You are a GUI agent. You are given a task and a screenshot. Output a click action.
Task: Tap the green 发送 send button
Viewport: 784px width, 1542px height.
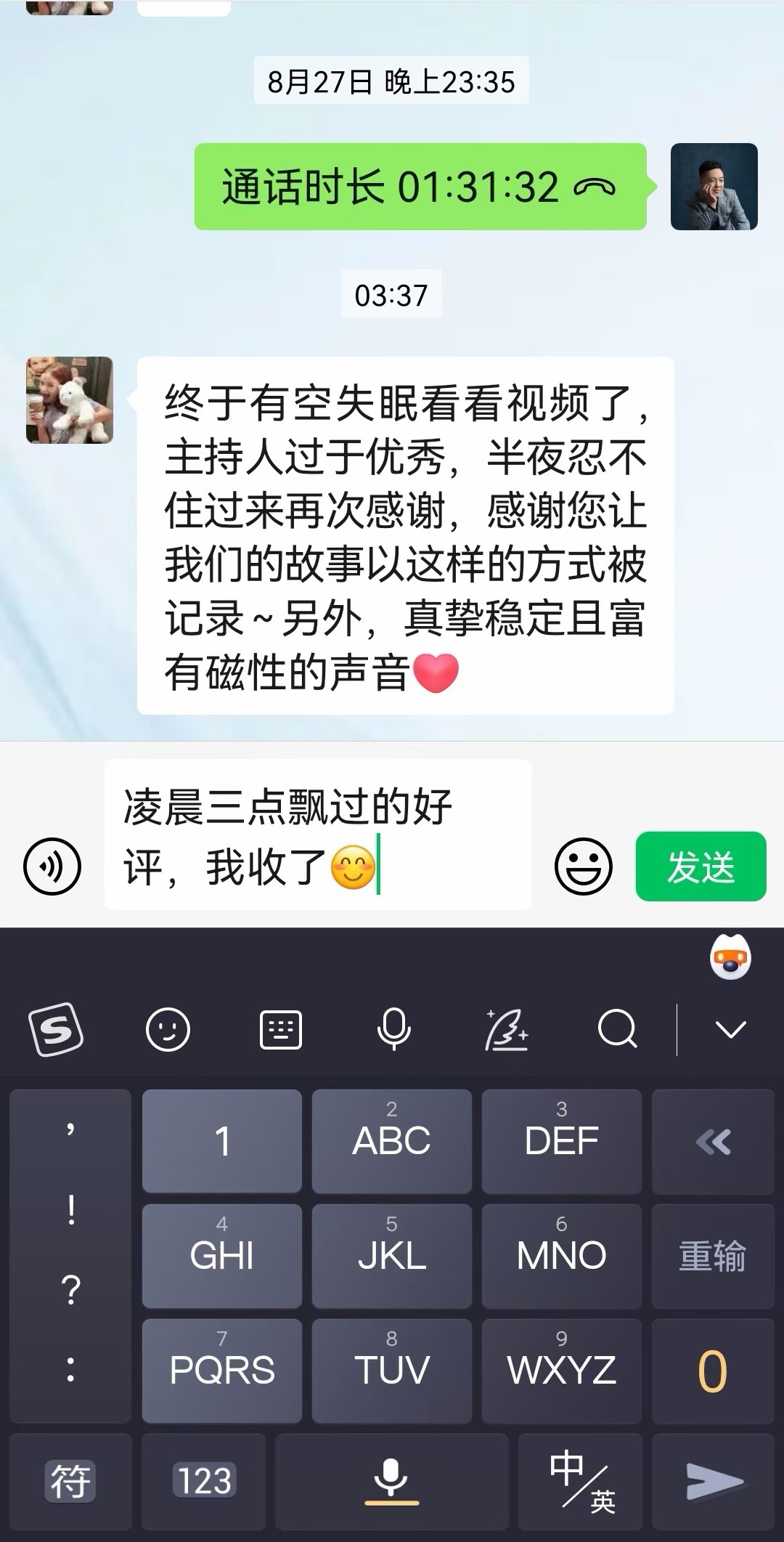point(701,867)
